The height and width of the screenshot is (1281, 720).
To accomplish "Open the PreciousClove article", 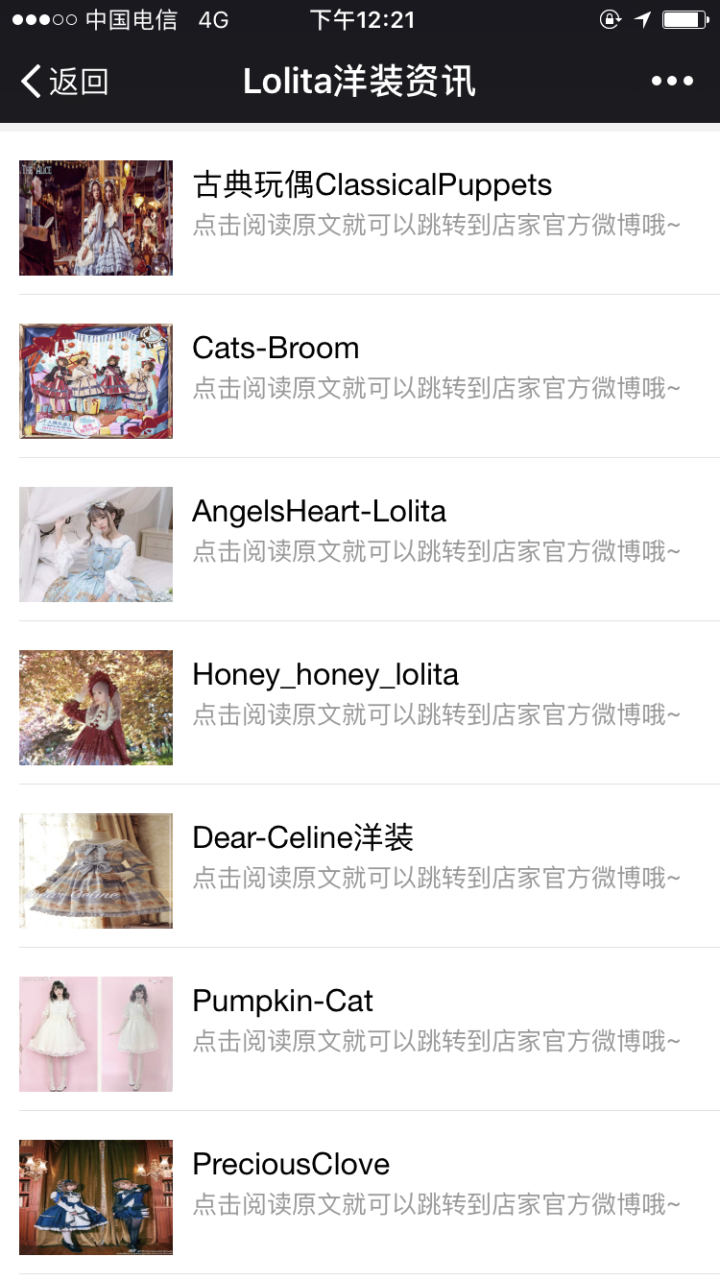I will 291,1163.
